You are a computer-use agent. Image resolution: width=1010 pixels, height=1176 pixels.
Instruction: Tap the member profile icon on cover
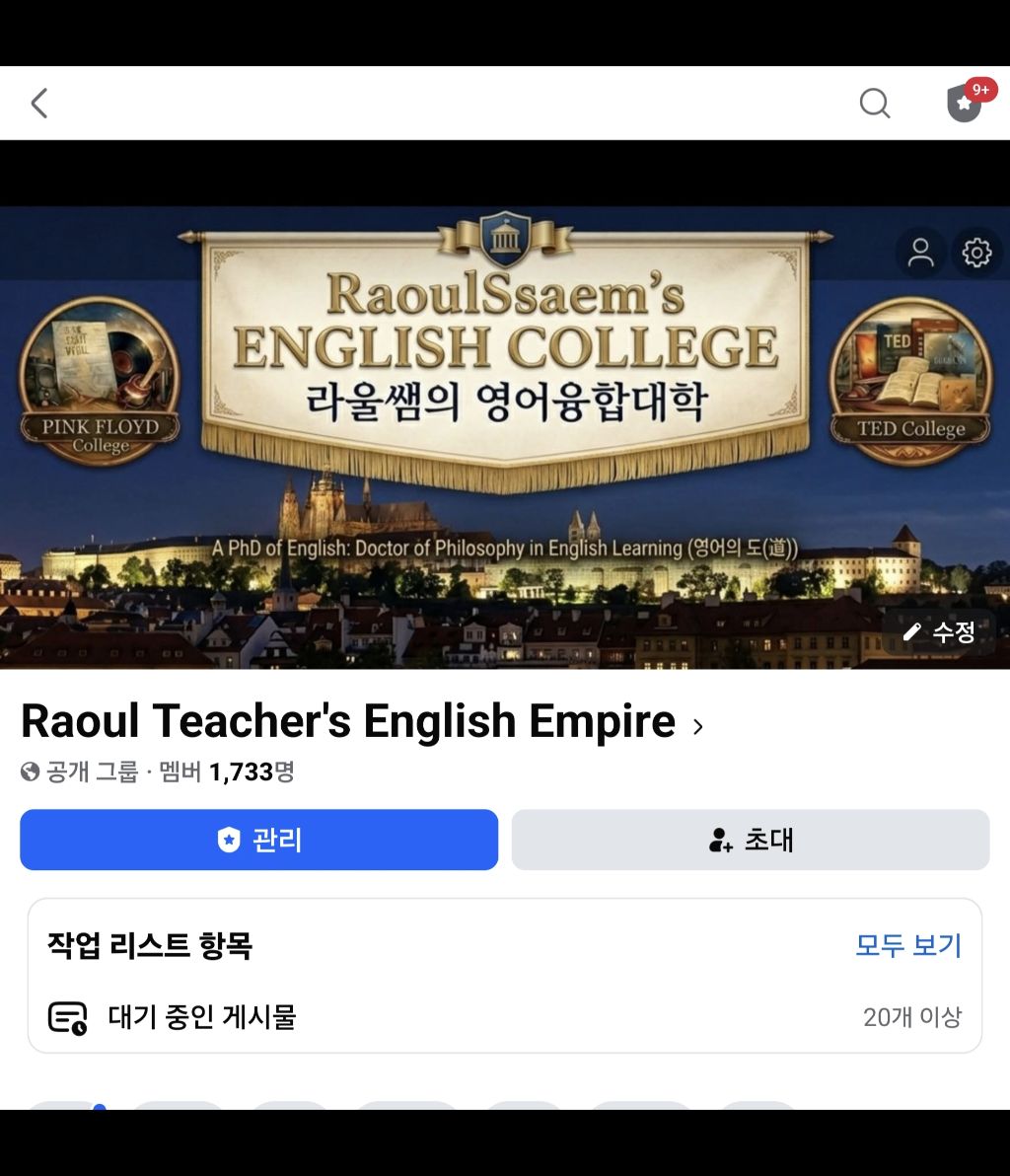point(920,253)
